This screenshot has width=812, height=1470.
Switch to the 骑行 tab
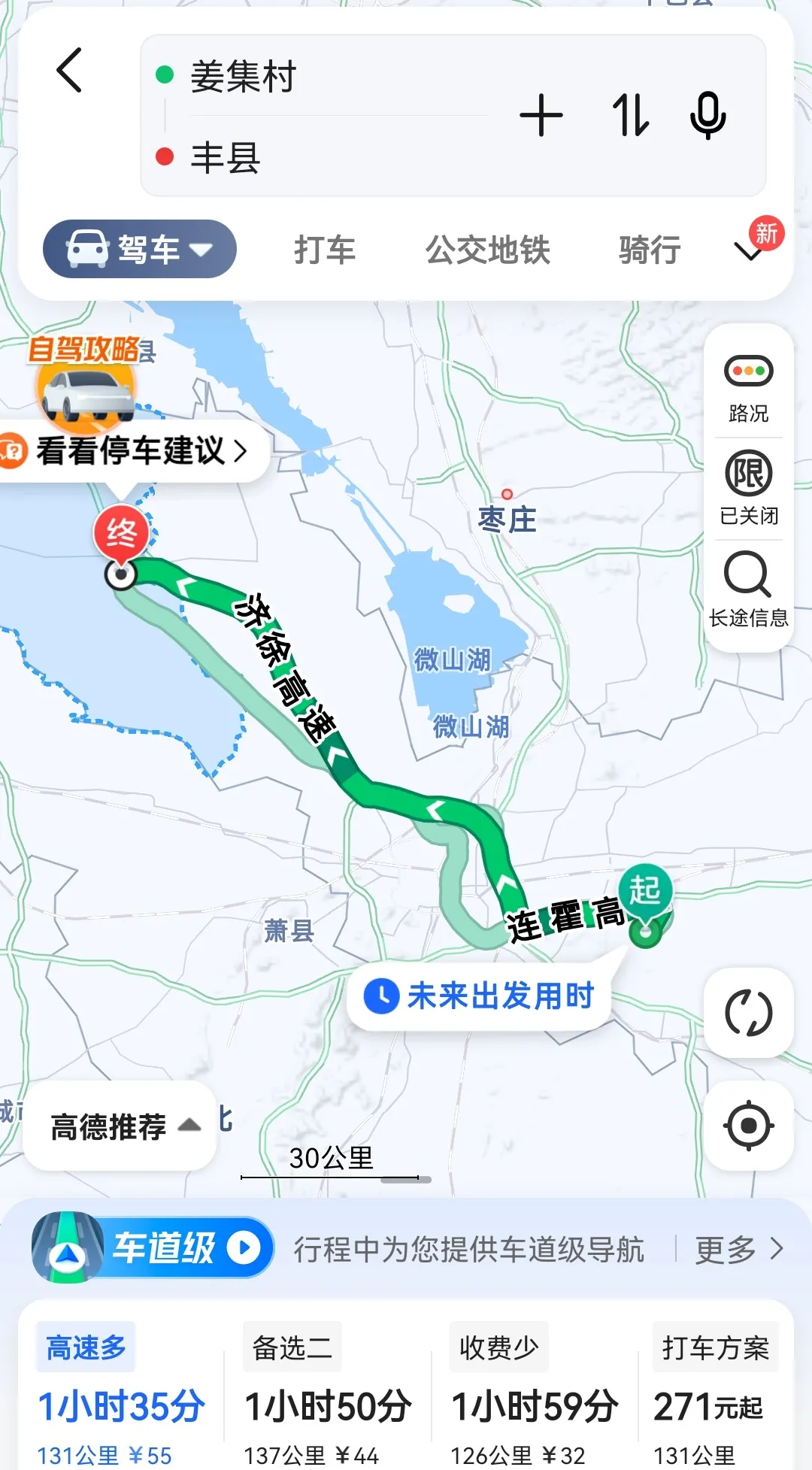tap(650, 250)
